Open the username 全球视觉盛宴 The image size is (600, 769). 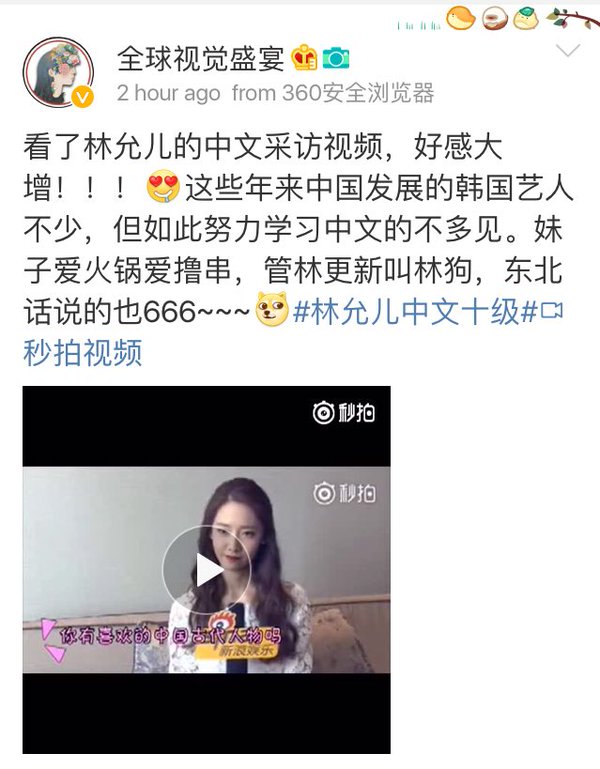click(202, 57)
